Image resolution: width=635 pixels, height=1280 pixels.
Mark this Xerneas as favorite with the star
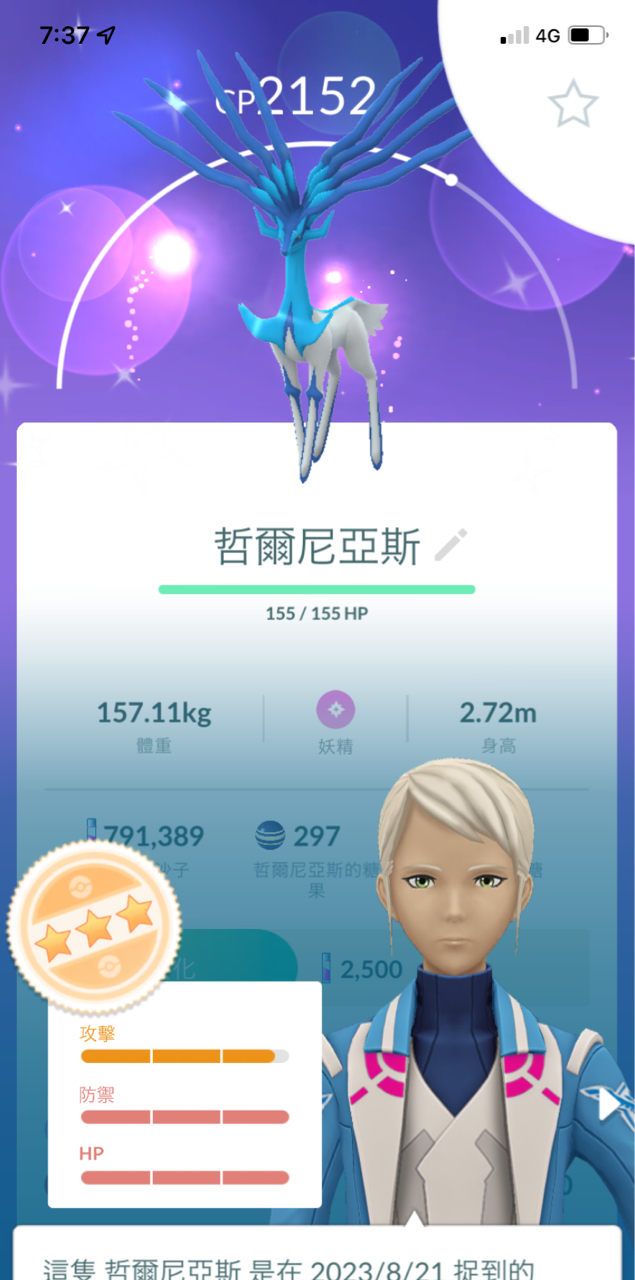[x=573, y=105]
